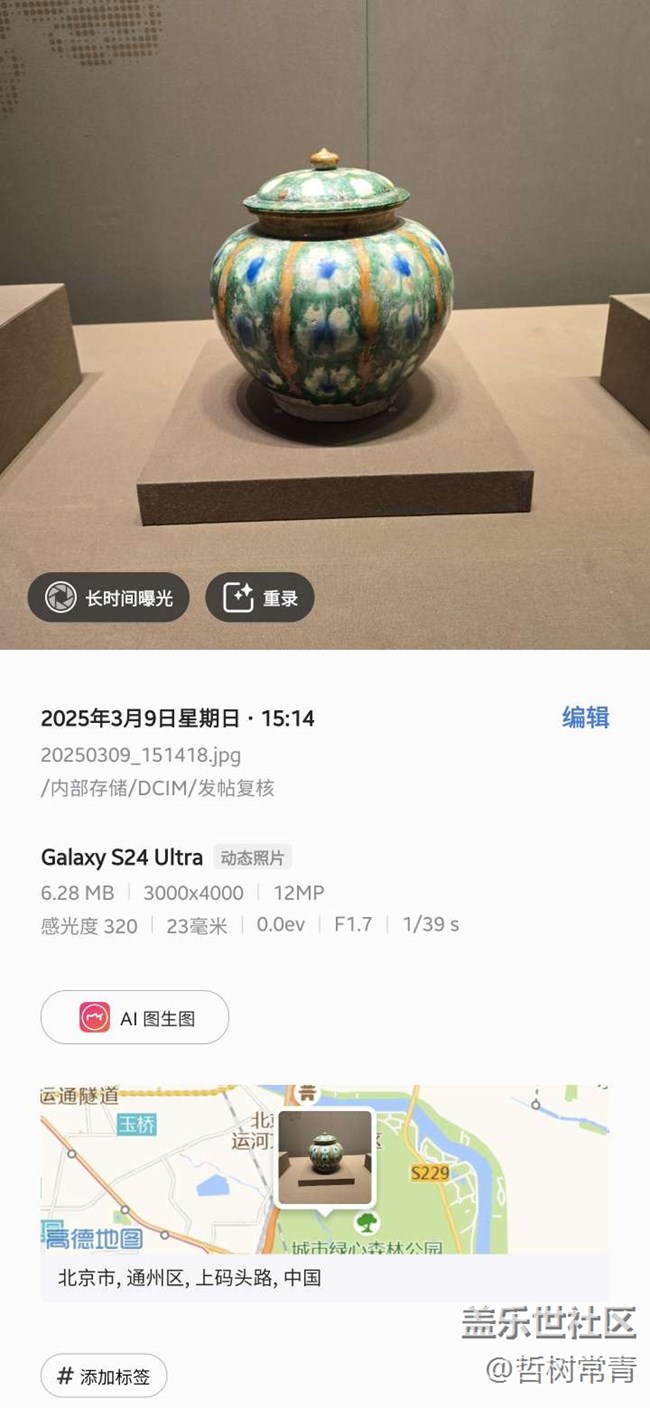Open 编辑 to edit photo details
This screenshot has width=650, height=1408.
[x=585, y=718]
